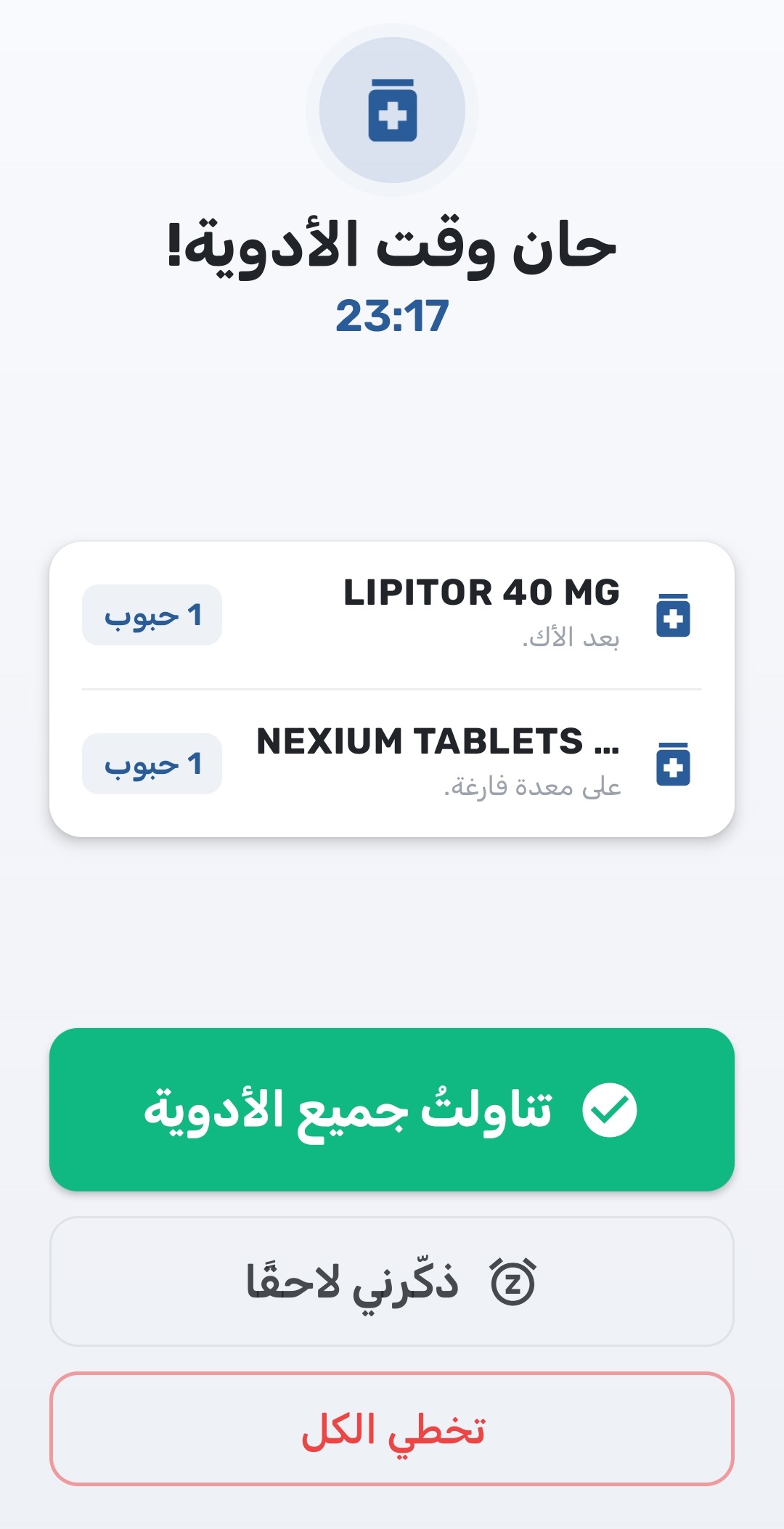Screen dimensions: 784x1529
Task: Select the headline 'حان وقت الأدوية!'
Action: pyautogui.click(x=392, y=247)
